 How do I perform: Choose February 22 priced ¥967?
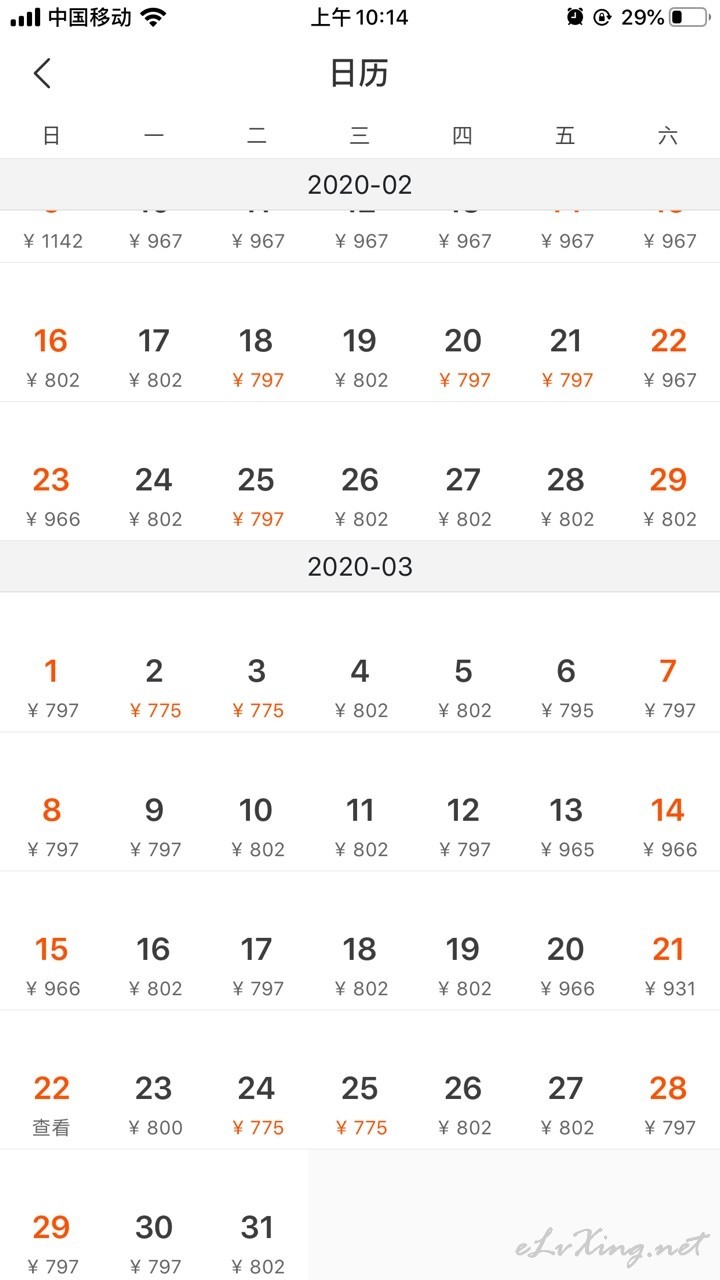pyautogui.click(x=668, y=358)
